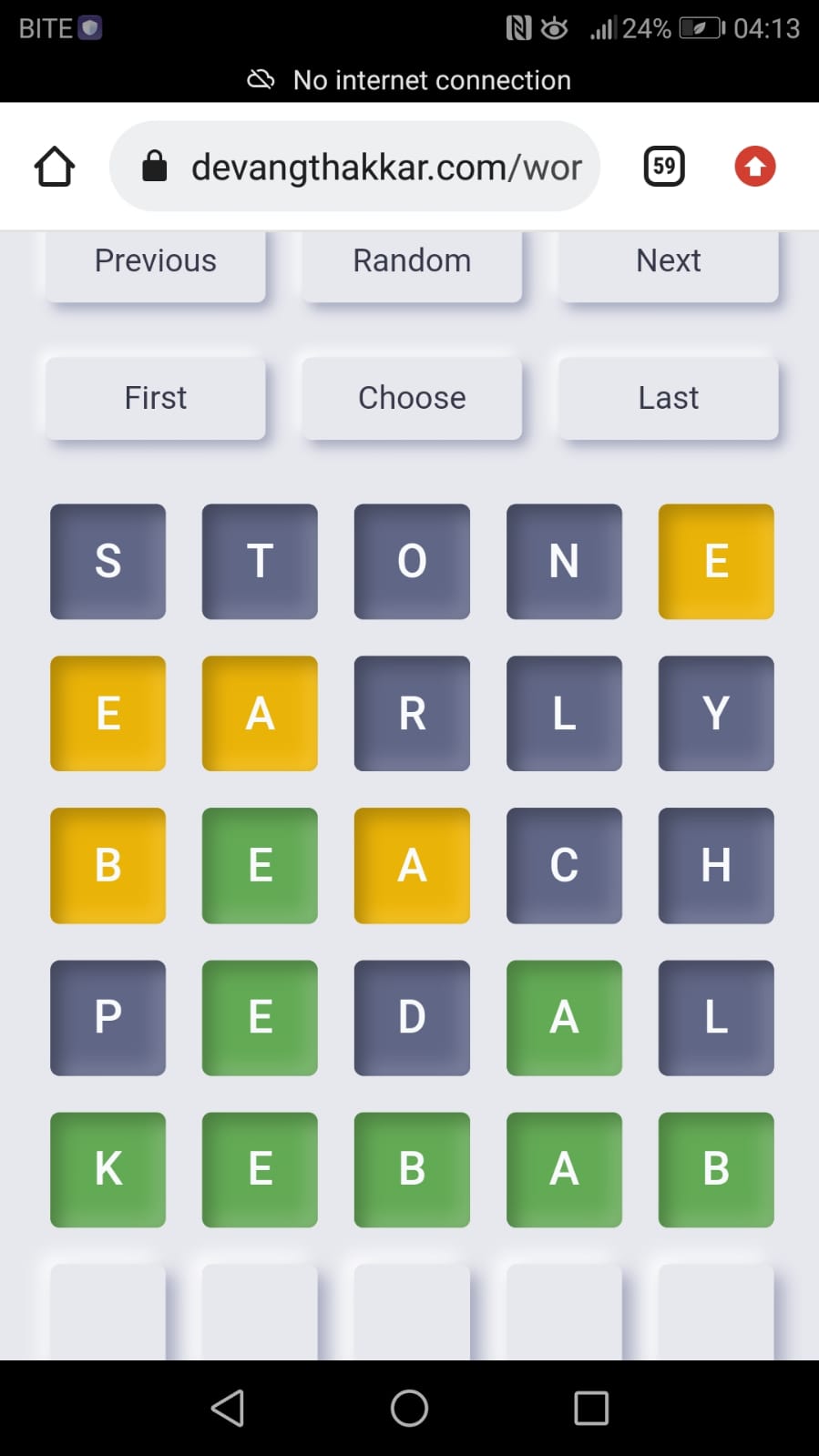Open the red update arrow menu

pos(754,167)
